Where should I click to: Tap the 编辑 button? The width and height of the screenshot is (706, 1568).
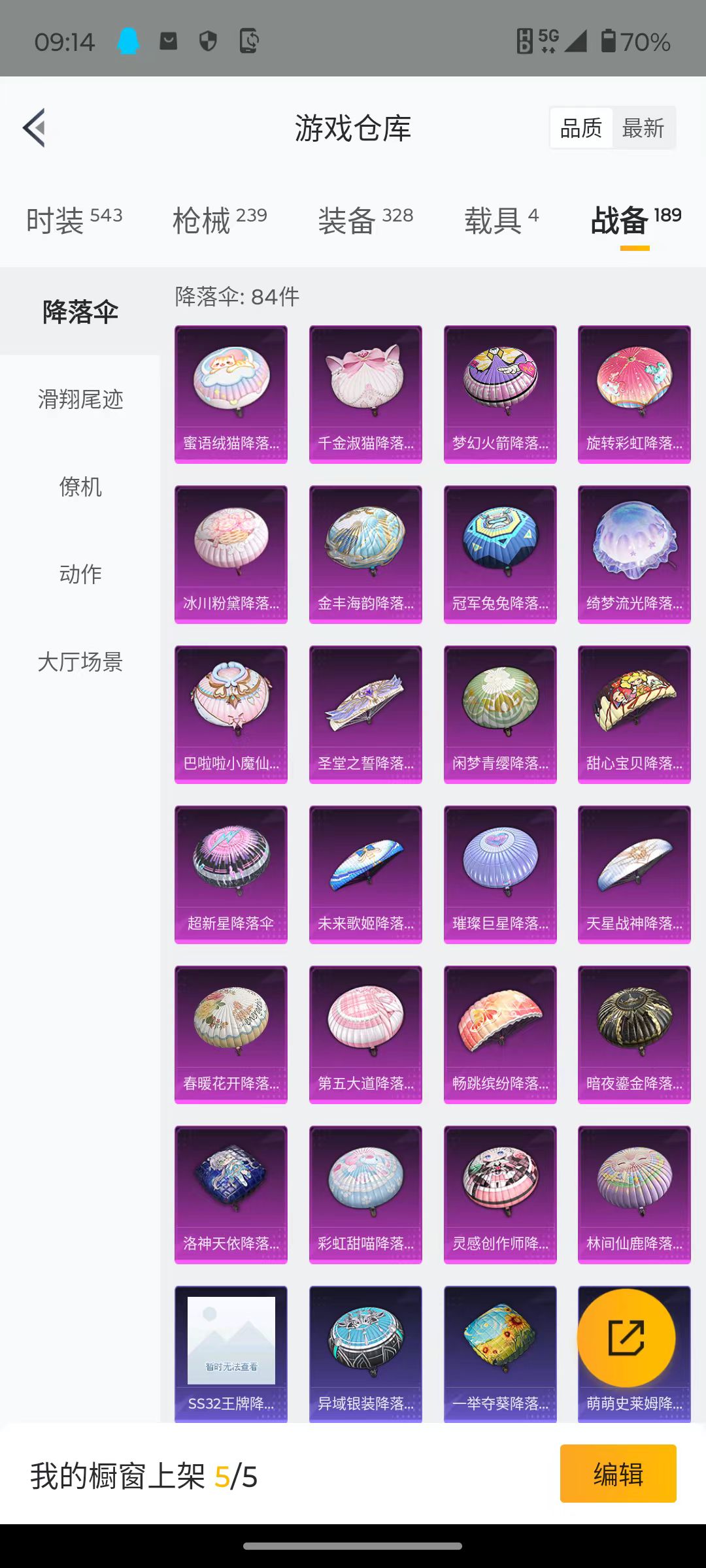coord(618,1473)
